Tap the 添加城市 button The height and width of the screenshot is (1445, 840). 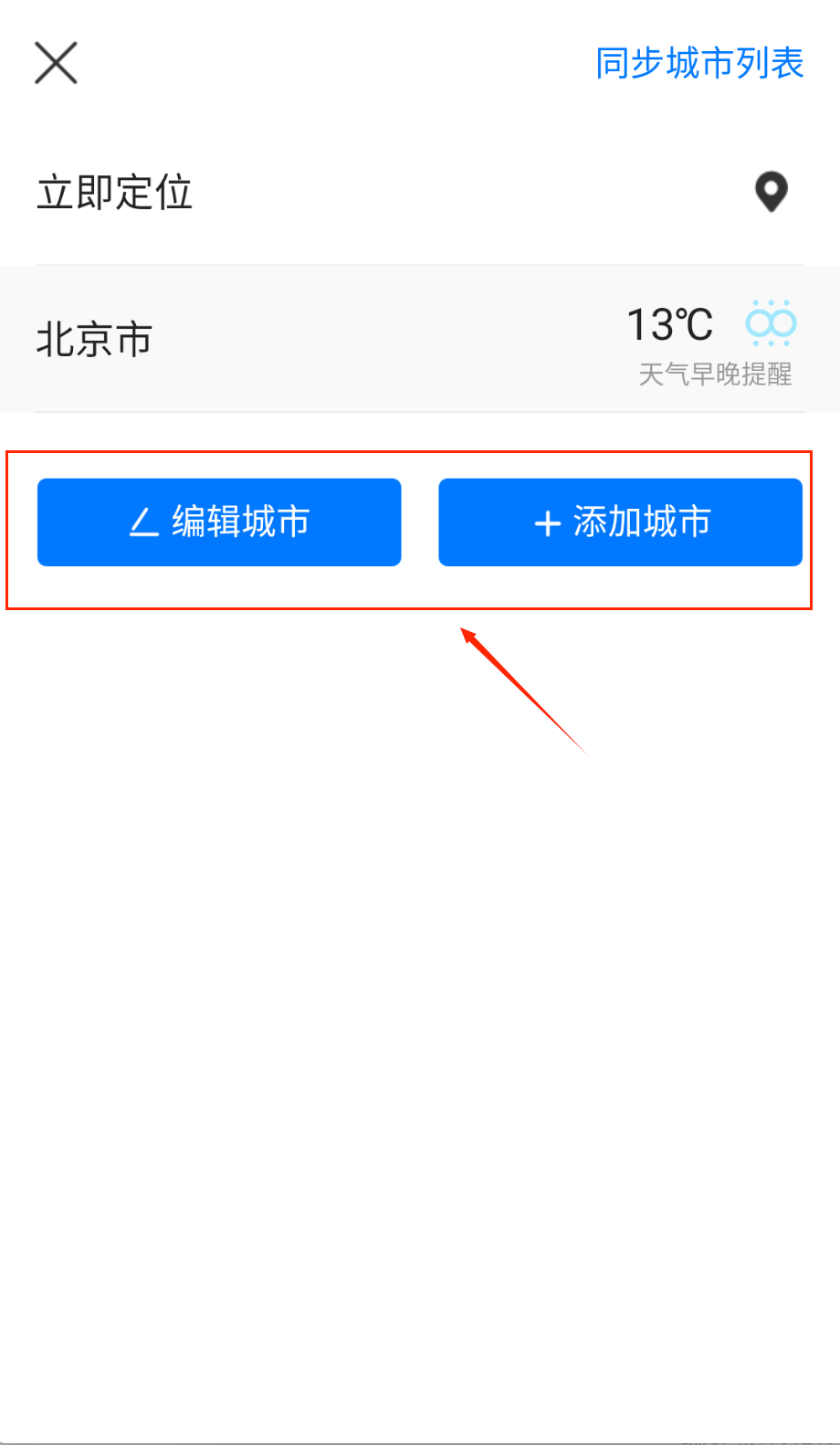click(x=620, y=522)
